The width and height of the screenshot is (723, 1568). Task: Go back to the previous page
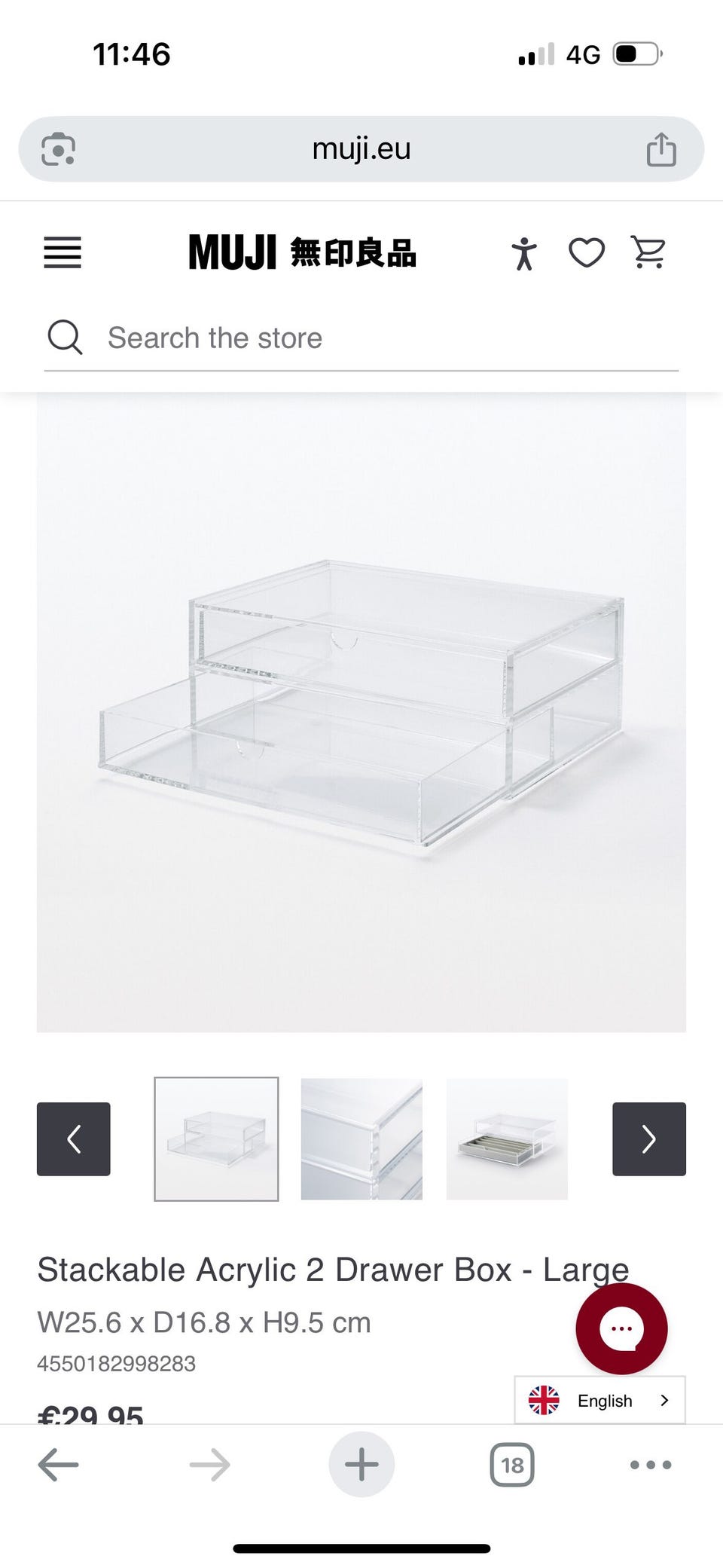point(58,1465)
